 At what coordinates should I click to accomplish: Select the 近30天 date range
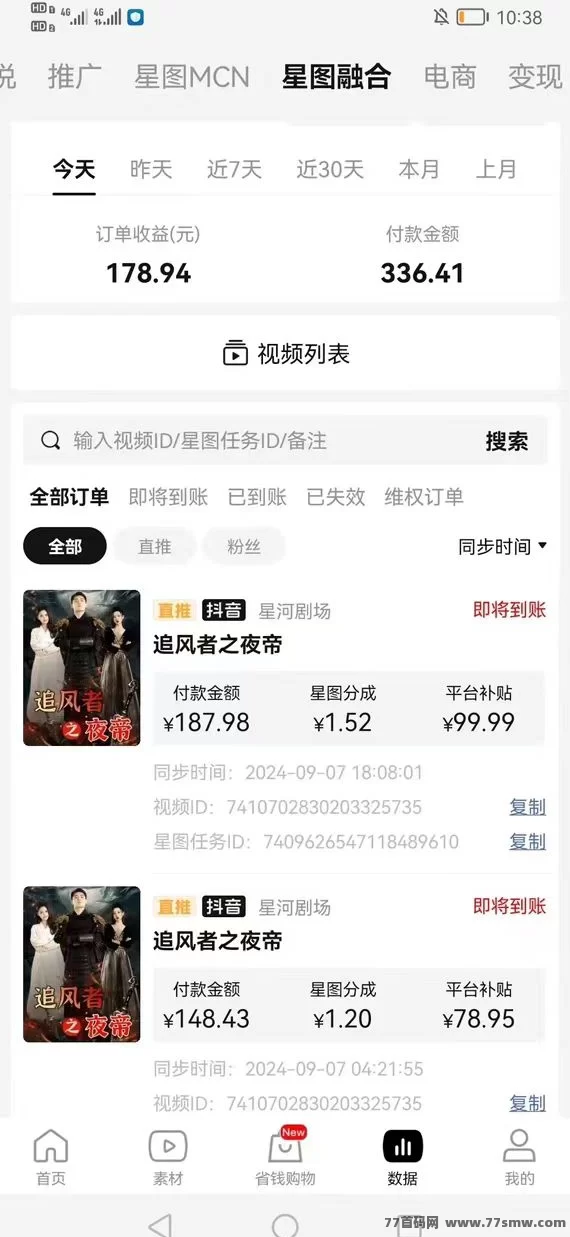330,170
